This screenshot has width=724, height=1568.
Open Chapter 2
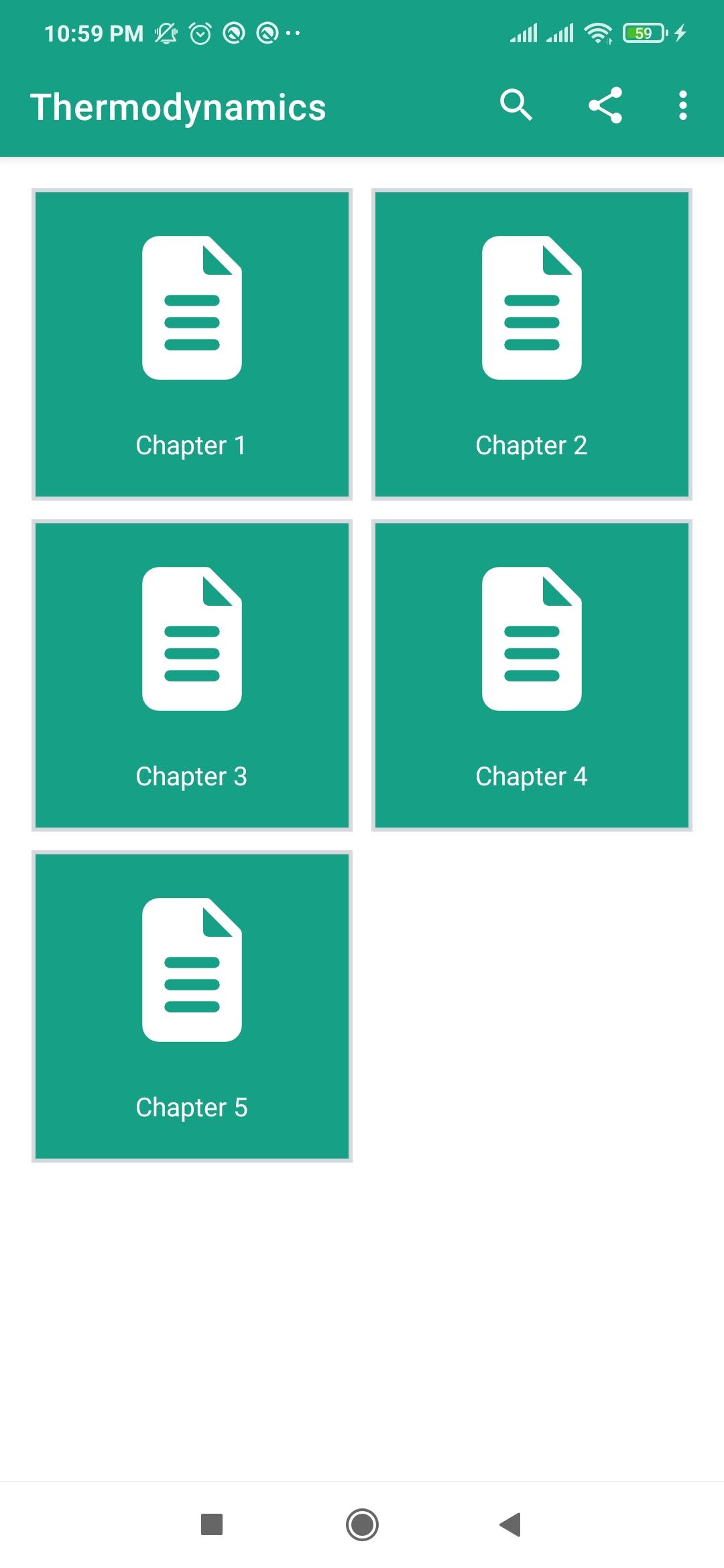click(x=532, y=344)
